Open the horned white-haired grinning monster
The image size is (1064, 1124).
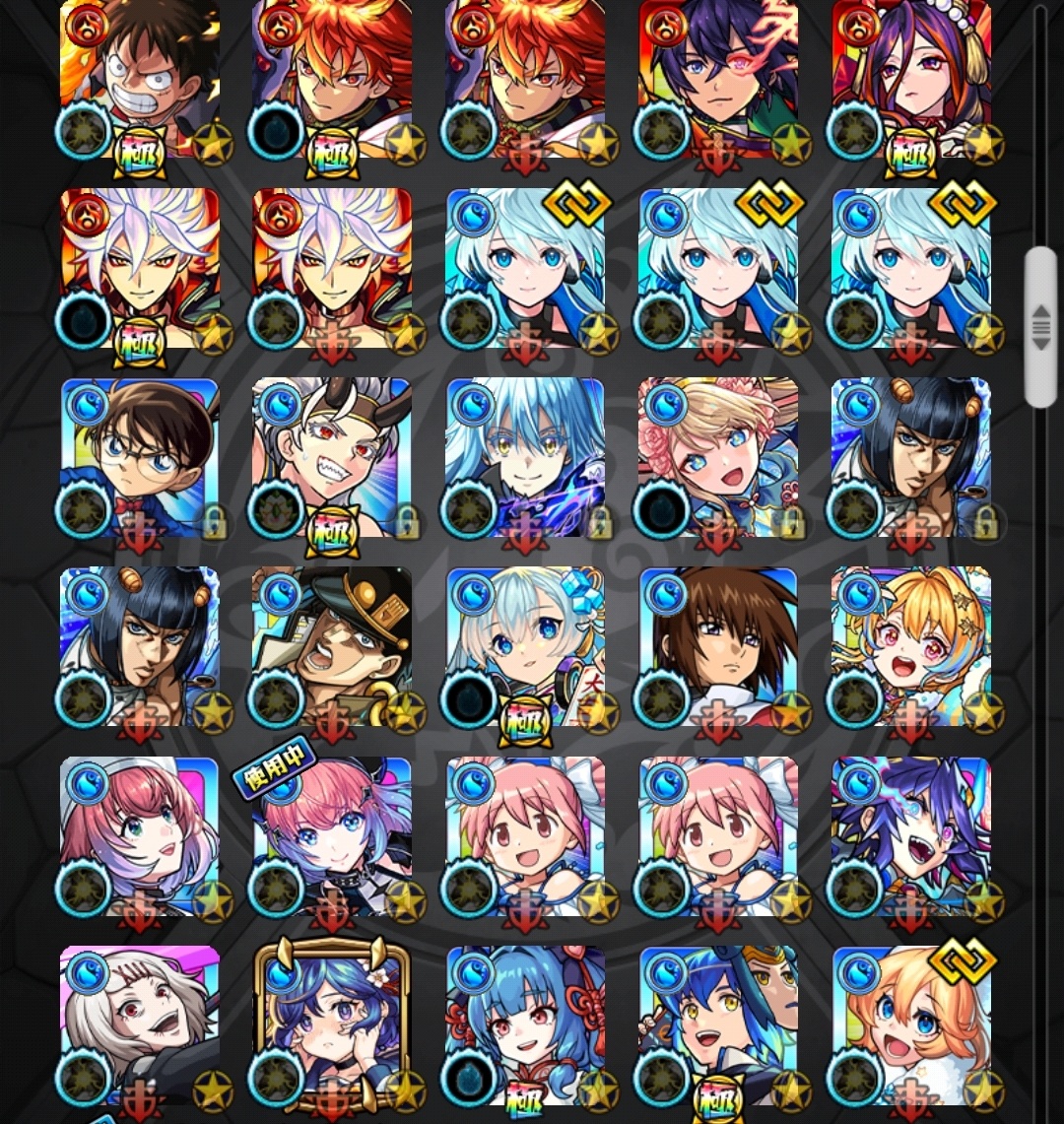point(332,458)
